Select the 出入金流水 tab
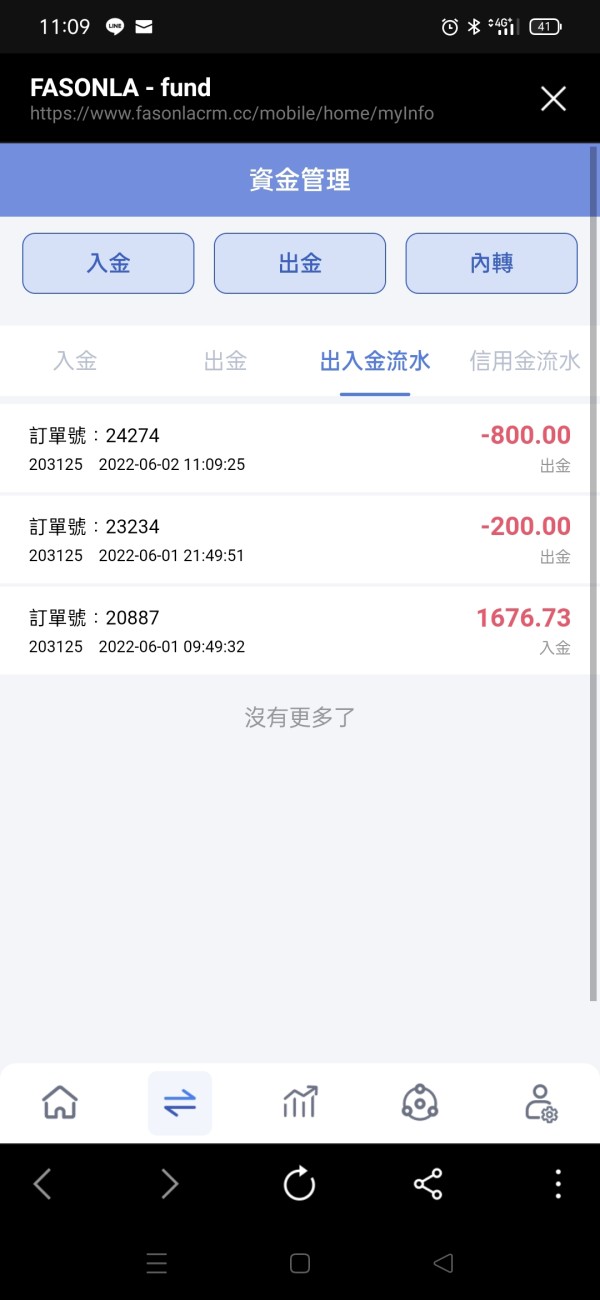 [375, 361]
